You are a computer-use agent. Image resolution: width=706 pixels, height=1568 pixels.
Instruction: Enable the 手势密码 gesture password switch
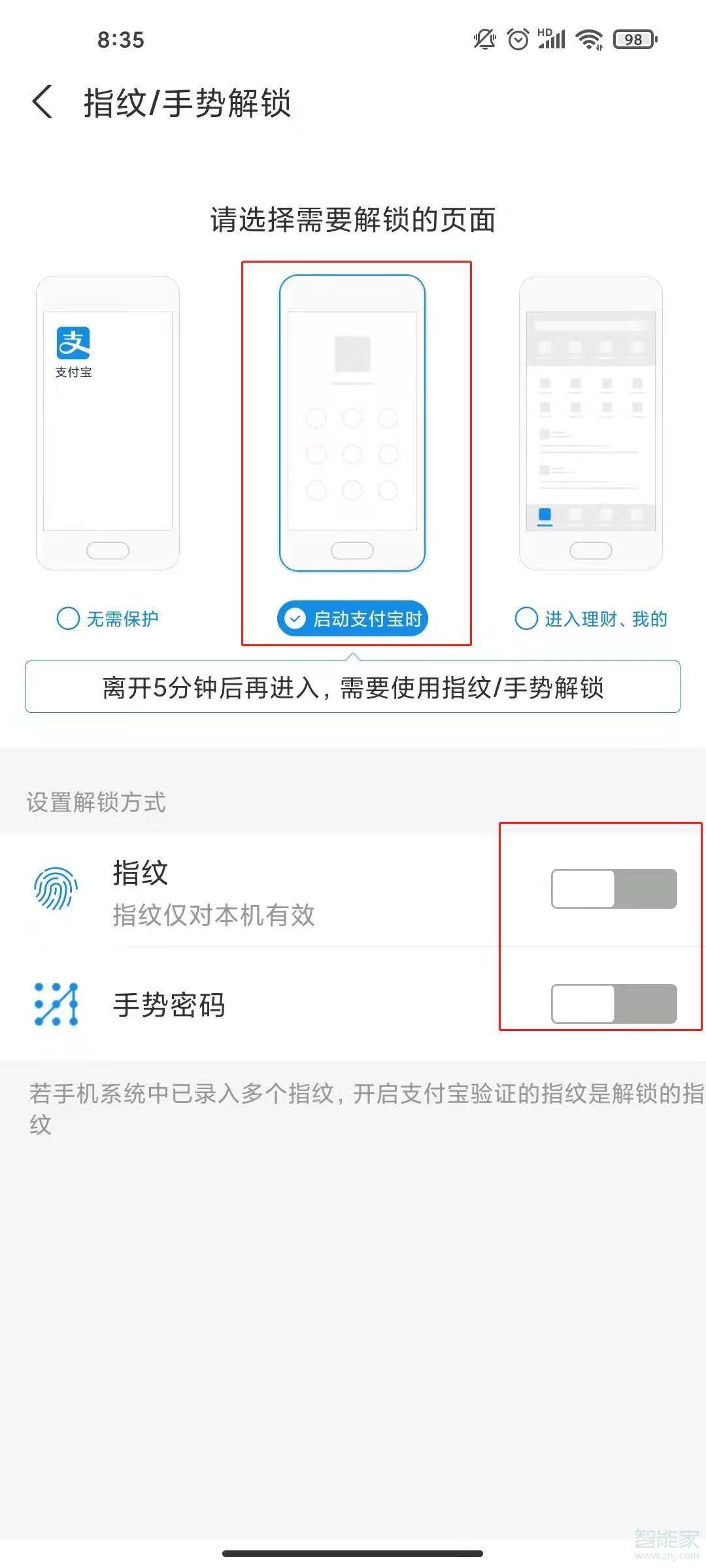(x=613, y=1004)
